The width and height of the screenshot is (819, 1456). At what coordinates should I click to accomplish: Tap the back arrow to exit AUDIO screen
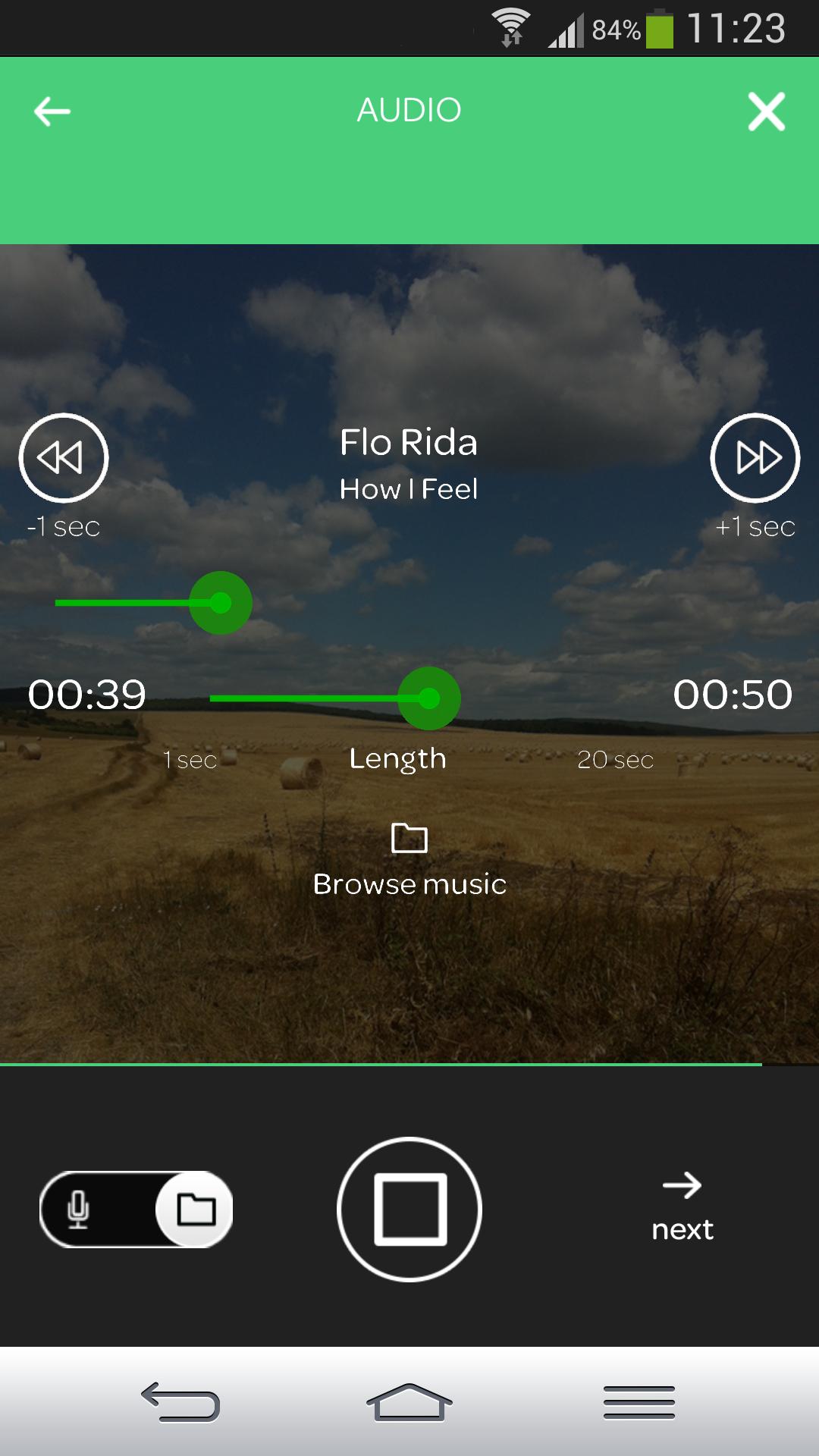(x=50, y=111)
